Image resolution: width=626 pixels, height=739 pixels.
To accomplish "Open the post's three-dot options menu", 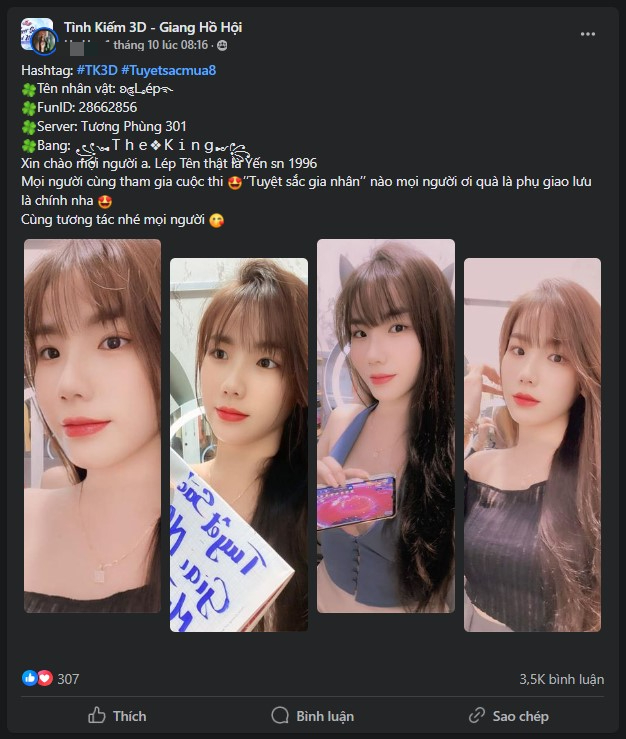I will (588, 34).
